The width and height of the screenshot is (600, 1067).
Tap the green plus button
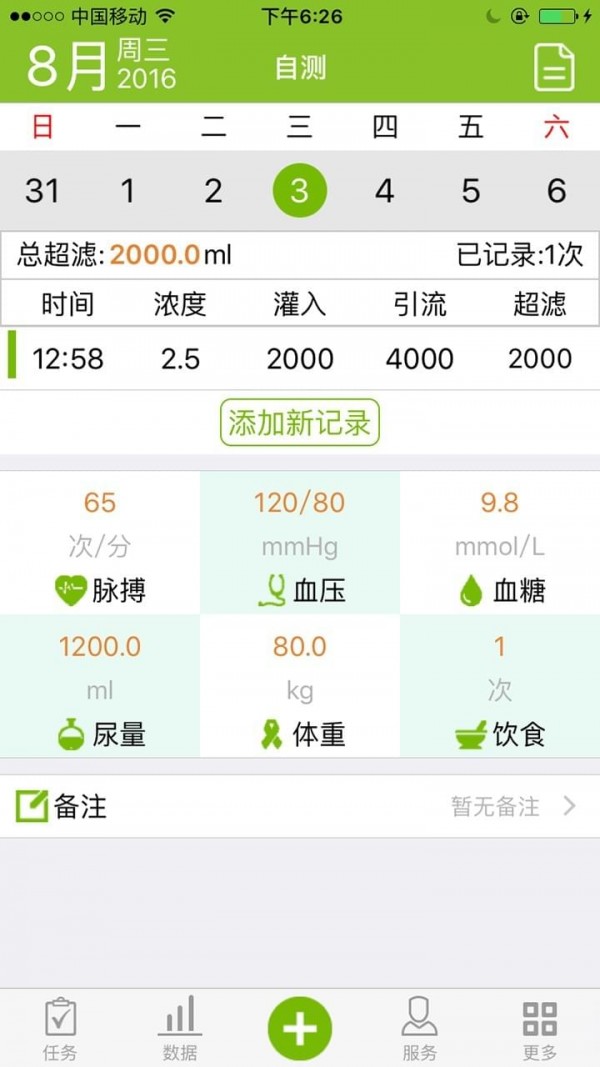coord(300,1029)
